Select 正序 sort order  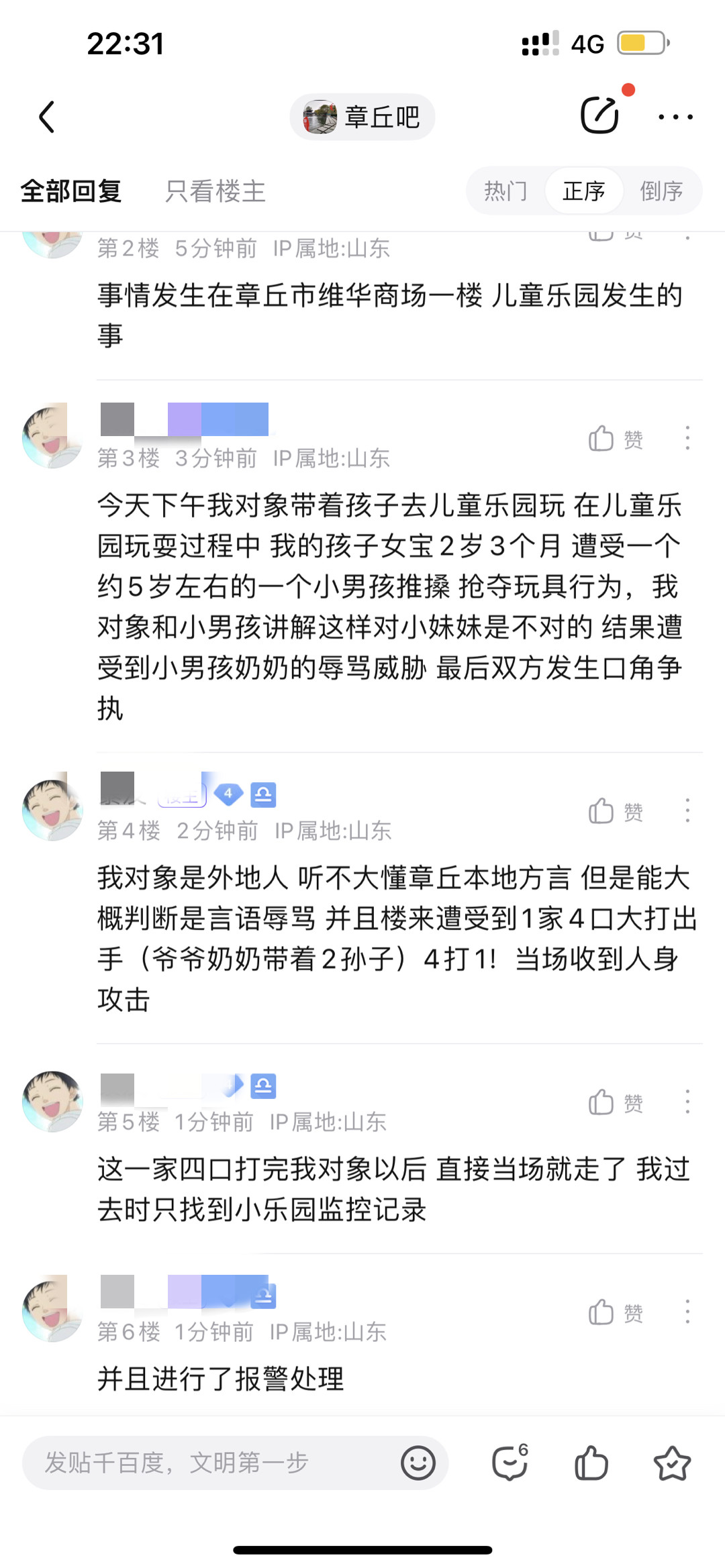pyautogui.click(x=583, y=191)
